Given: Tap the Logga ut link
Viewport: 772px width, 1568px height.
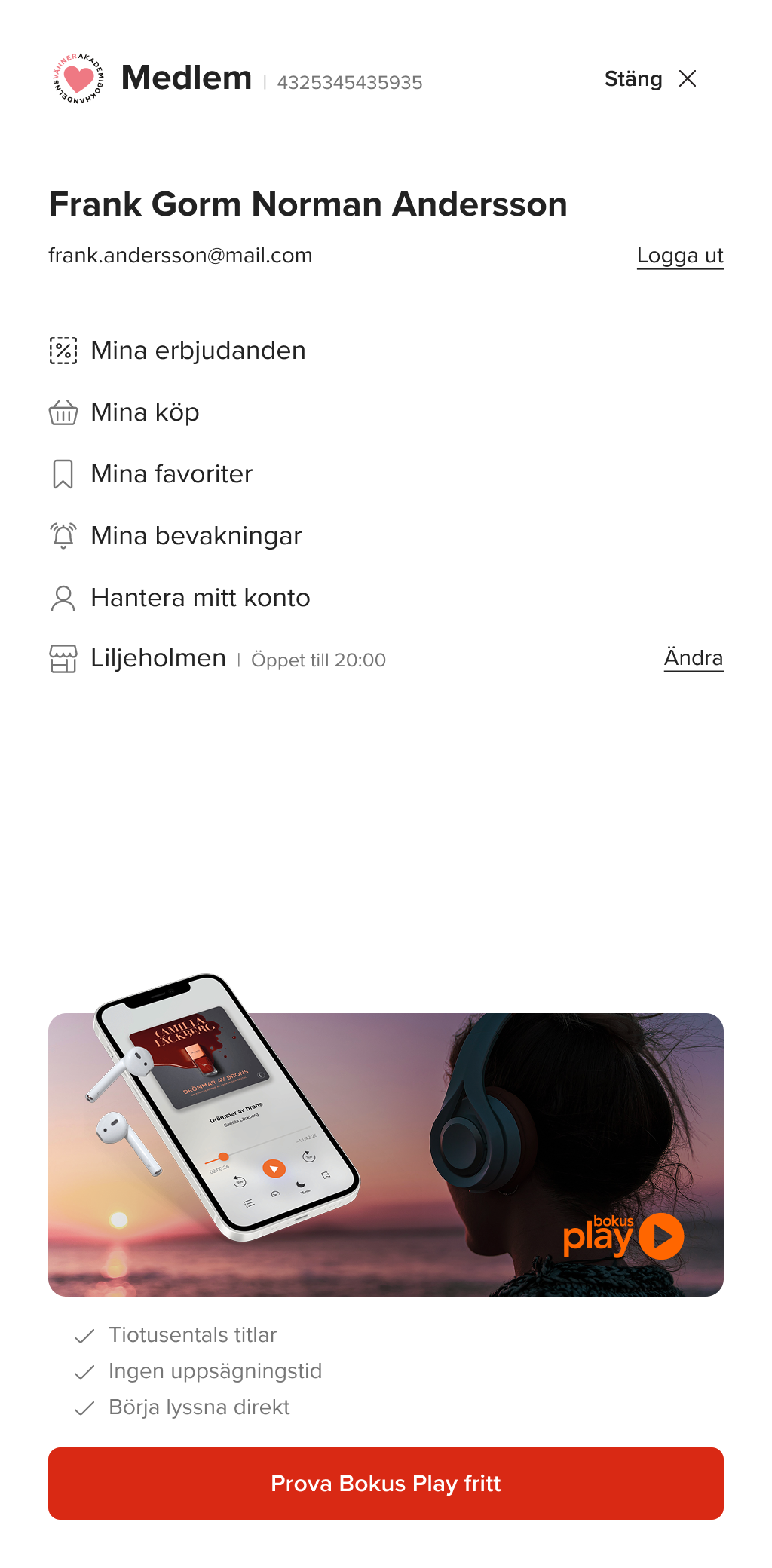Looking at the screenshot, I should pos(680,256).
